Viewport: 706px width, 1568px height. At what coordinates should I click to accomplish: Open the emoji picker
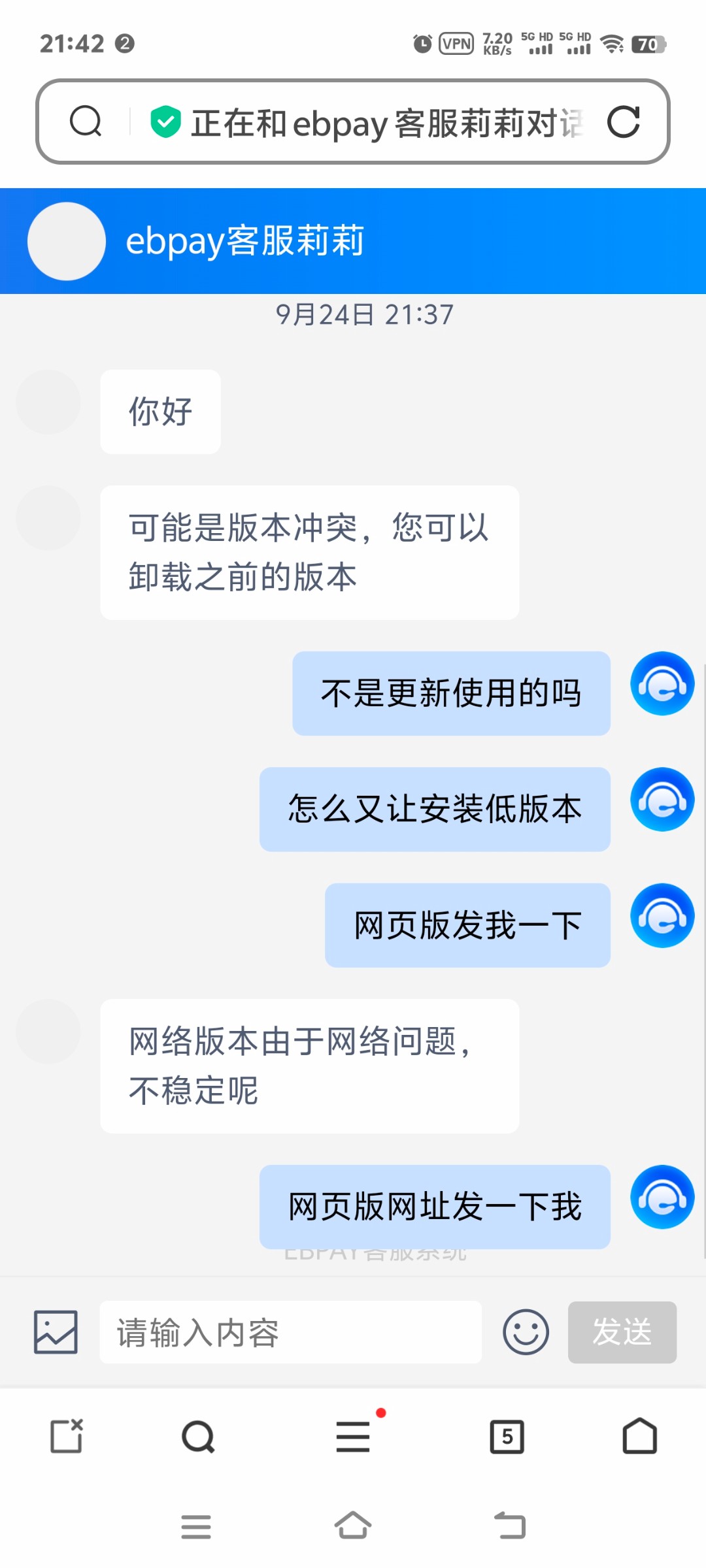tap(526, 1332)
